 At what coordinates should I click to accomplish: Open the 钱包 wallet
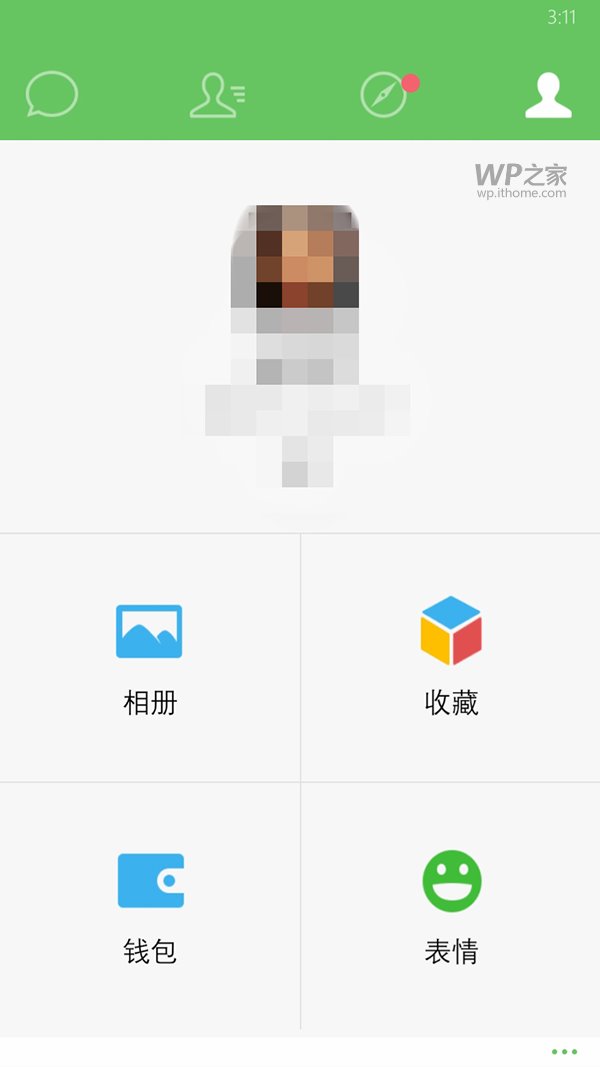point(150,906)
